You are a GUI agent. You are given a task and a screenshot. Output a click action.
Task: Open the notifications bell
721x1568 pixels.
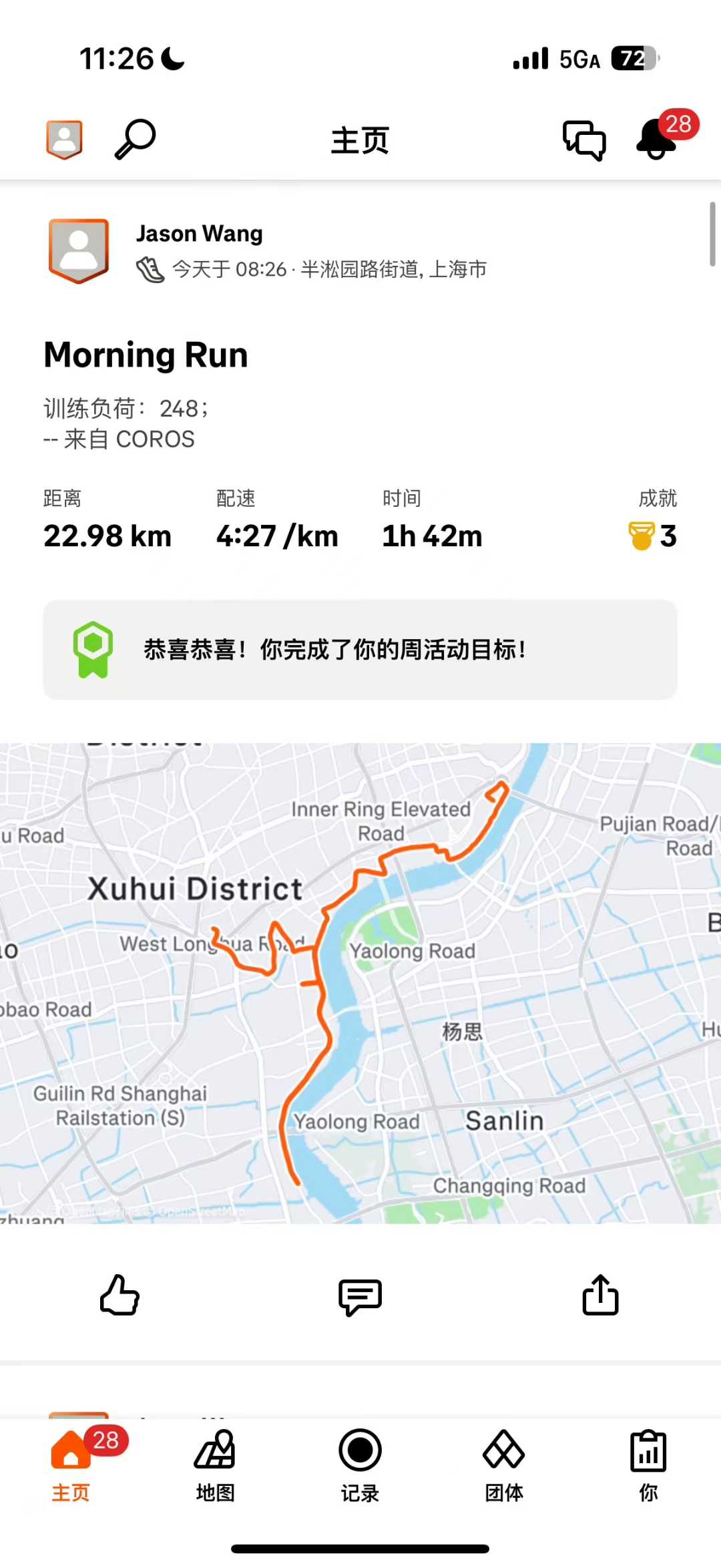click(657, 139)
